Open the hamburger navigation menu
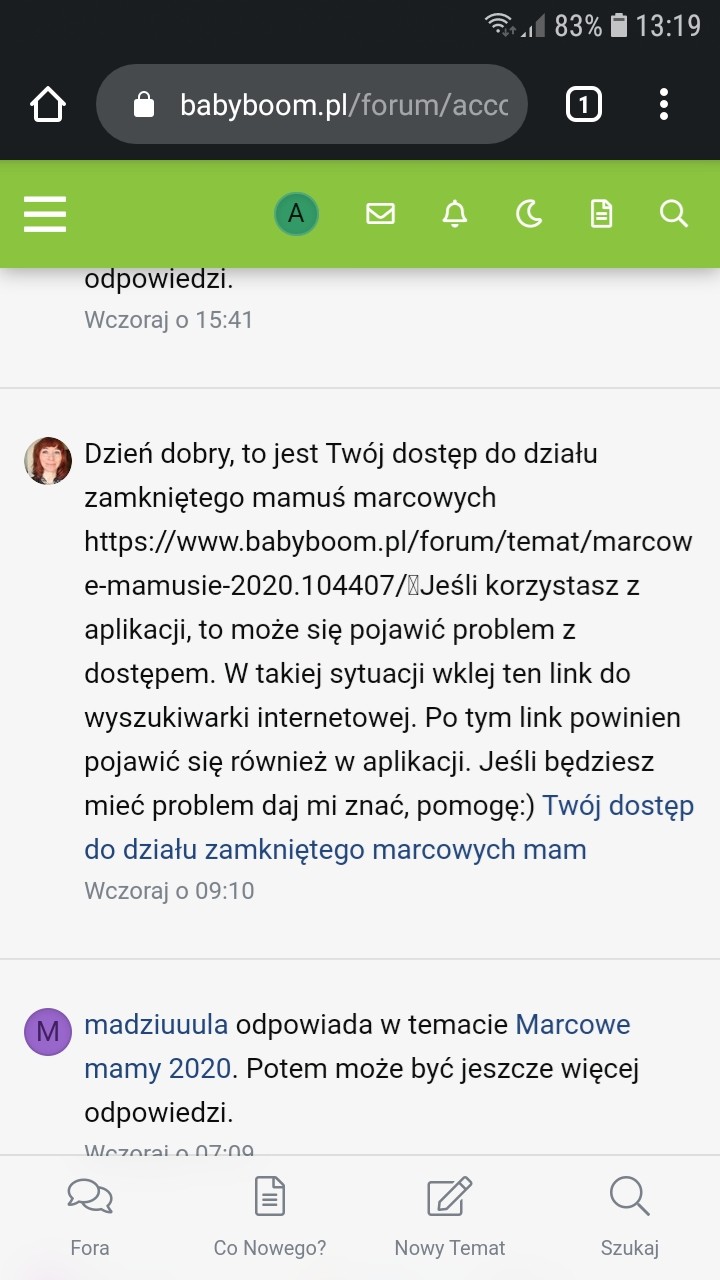Screen dimensions: 720x1280 (45, 214)
